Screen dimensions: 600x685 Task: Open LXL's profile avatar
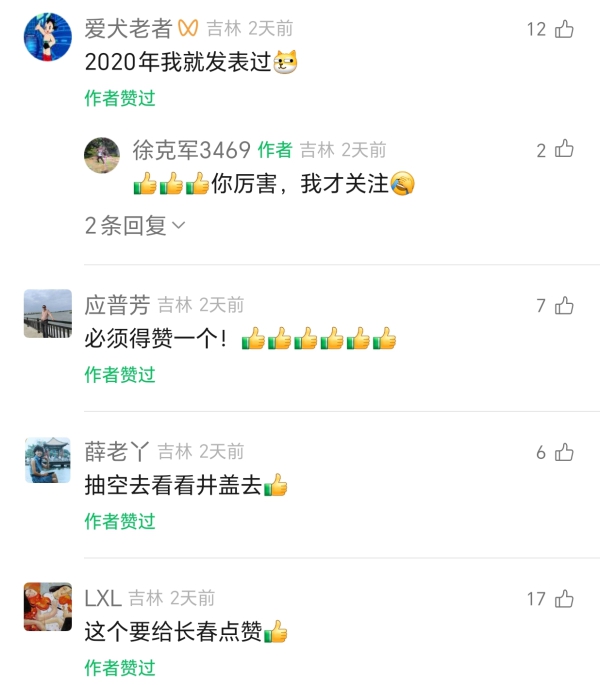[47, 607]
